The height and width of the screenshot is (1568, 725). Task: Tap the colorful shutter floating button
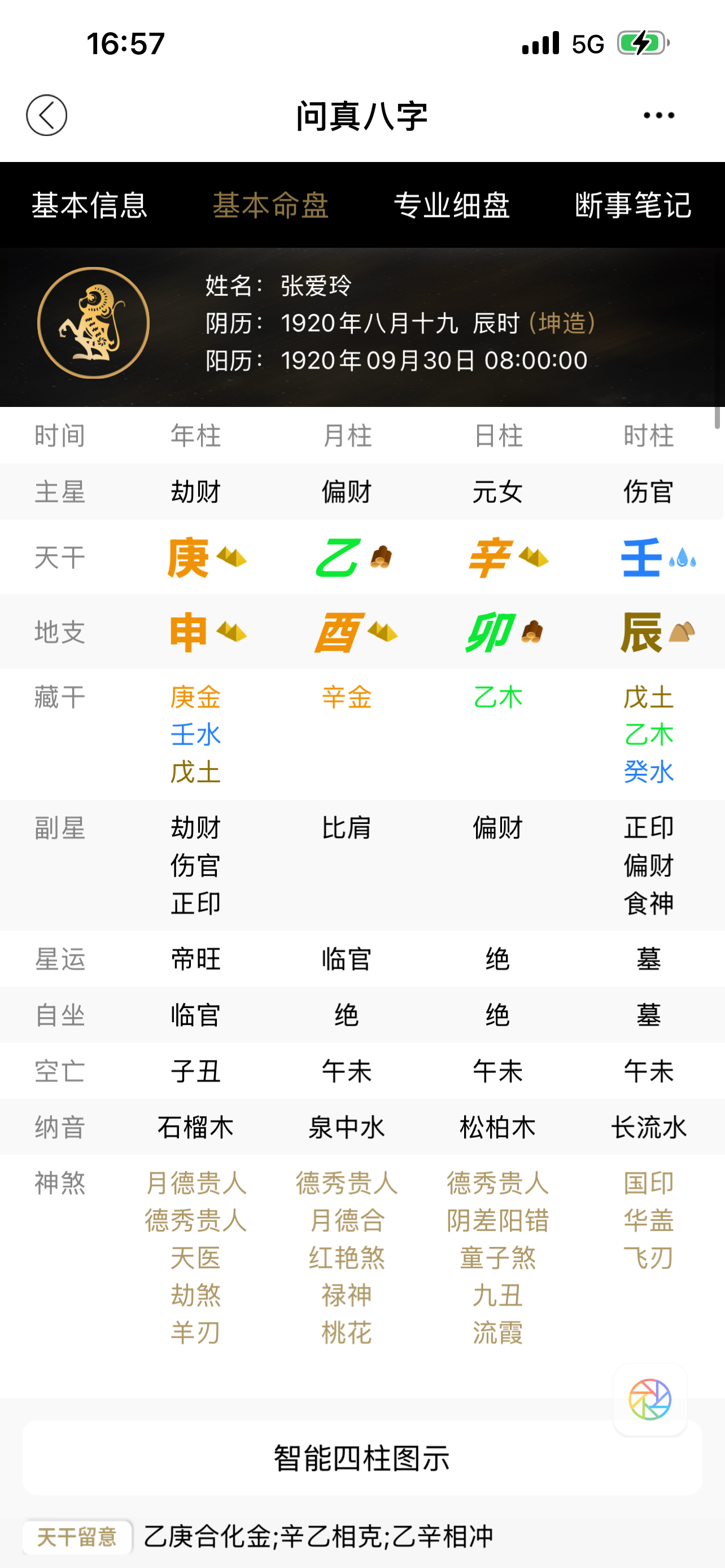pos(649,1399)
